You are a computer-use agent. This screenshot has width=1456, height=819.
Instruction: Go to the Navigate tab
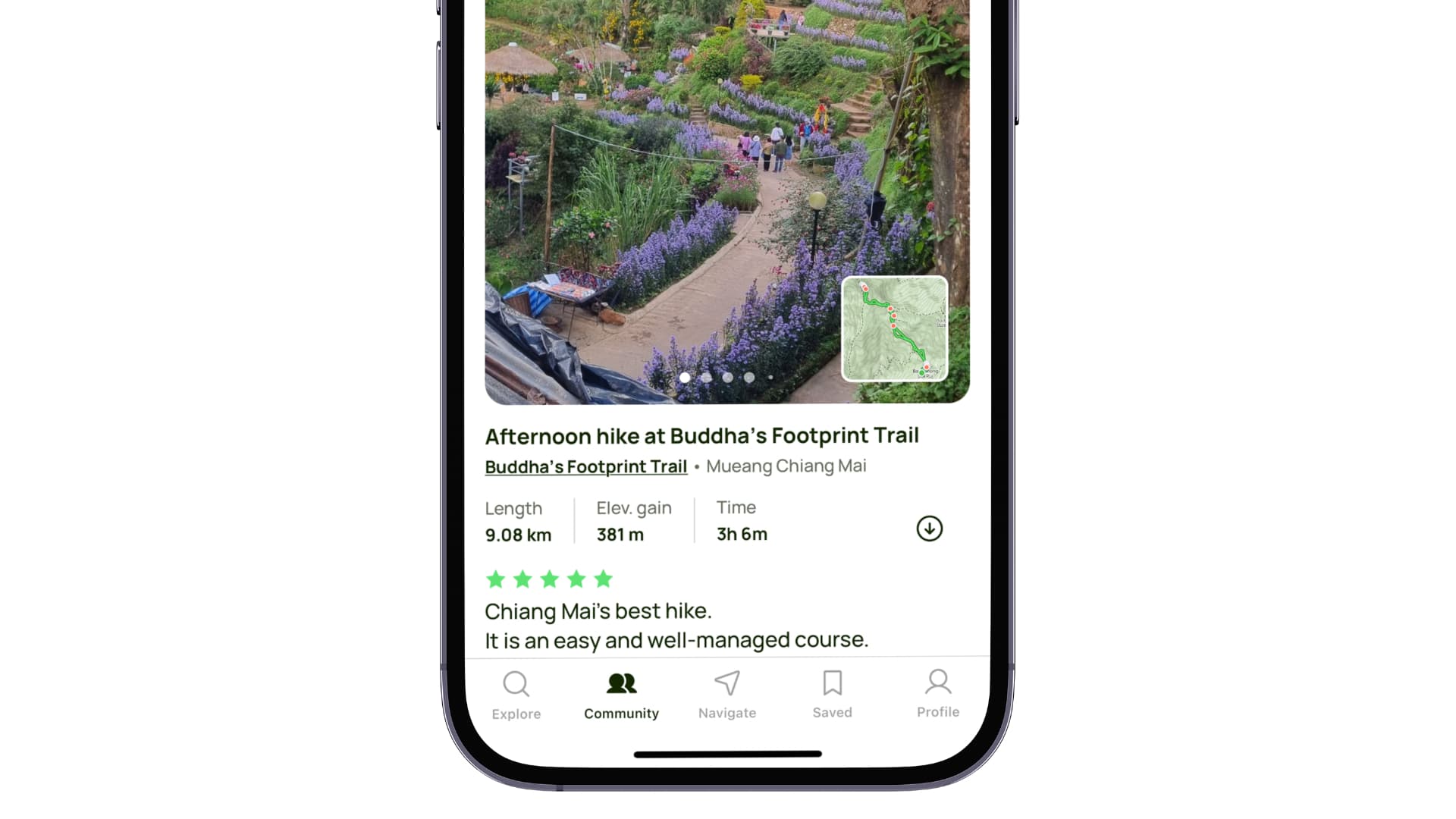[x=726, y=695]
